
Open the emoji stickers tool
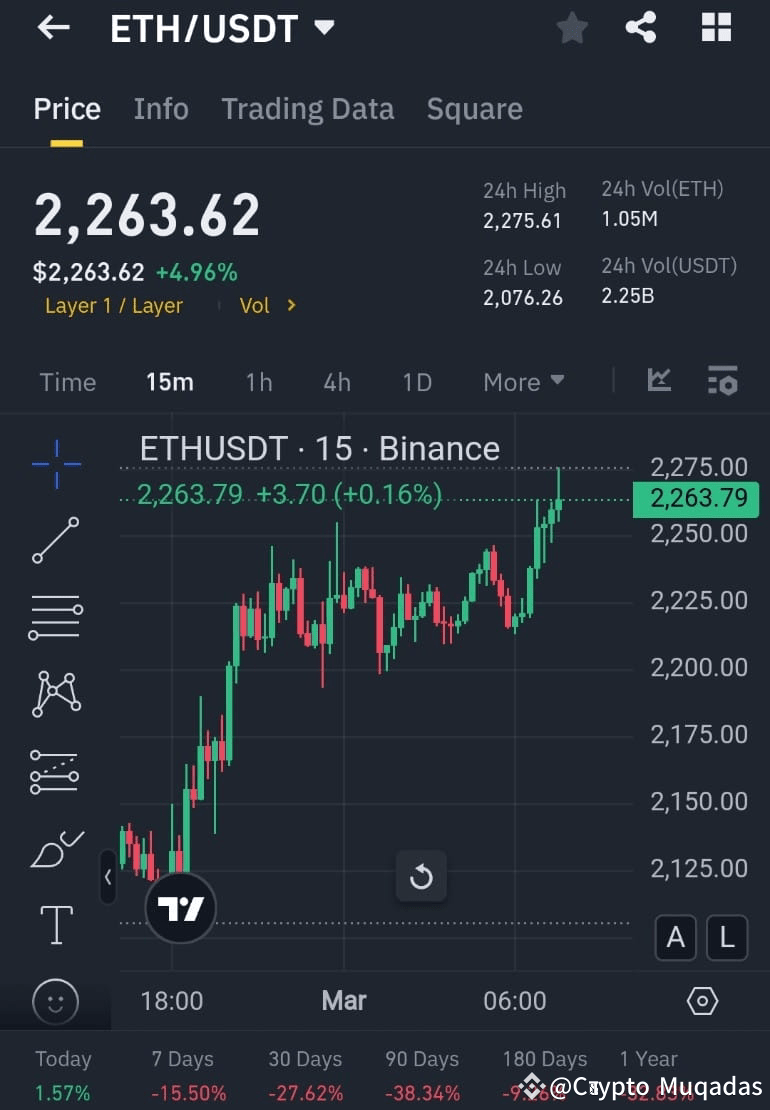55,1002
